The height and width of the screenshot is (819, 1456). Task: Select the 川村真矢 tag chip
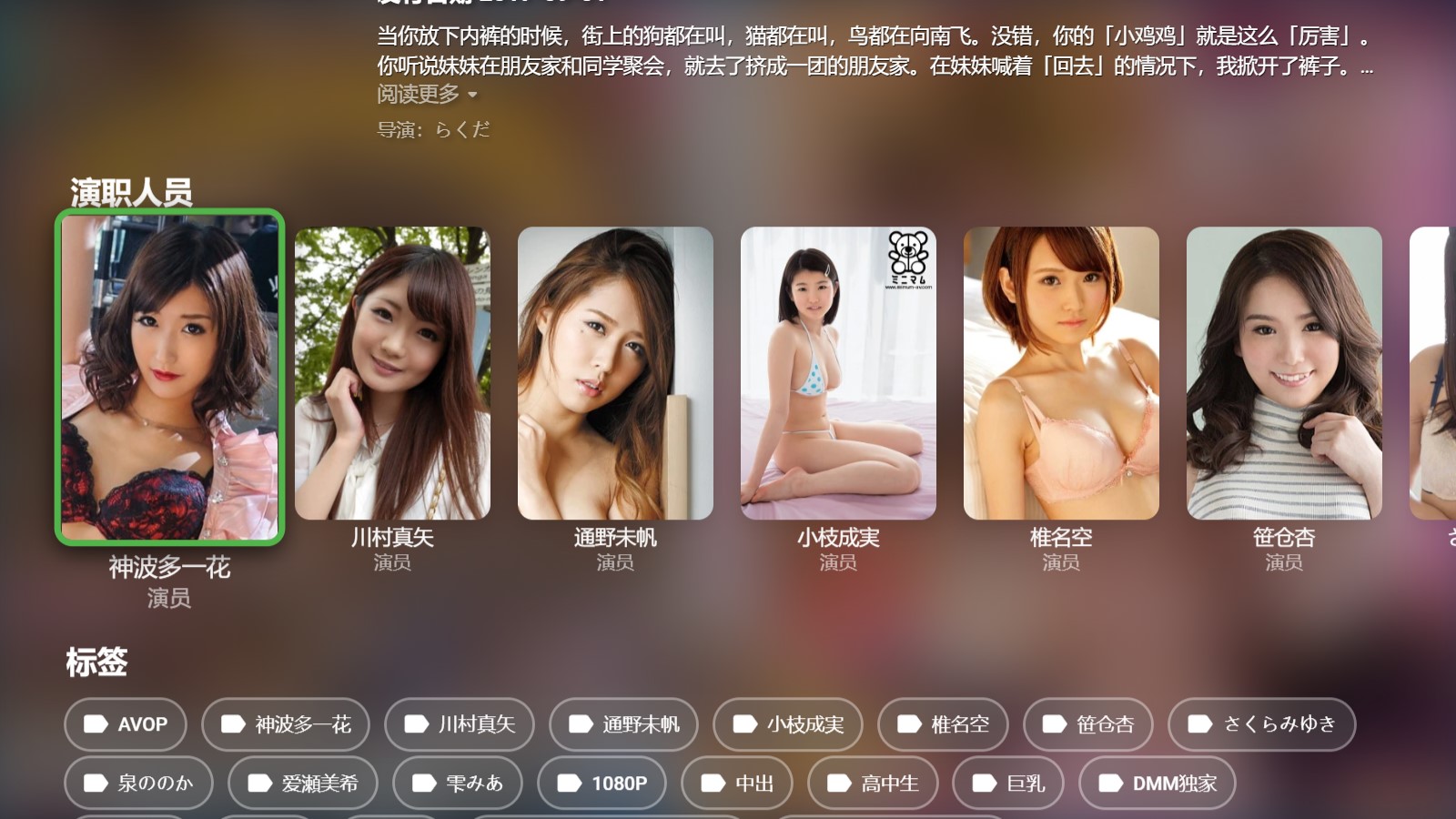(460, 724)
